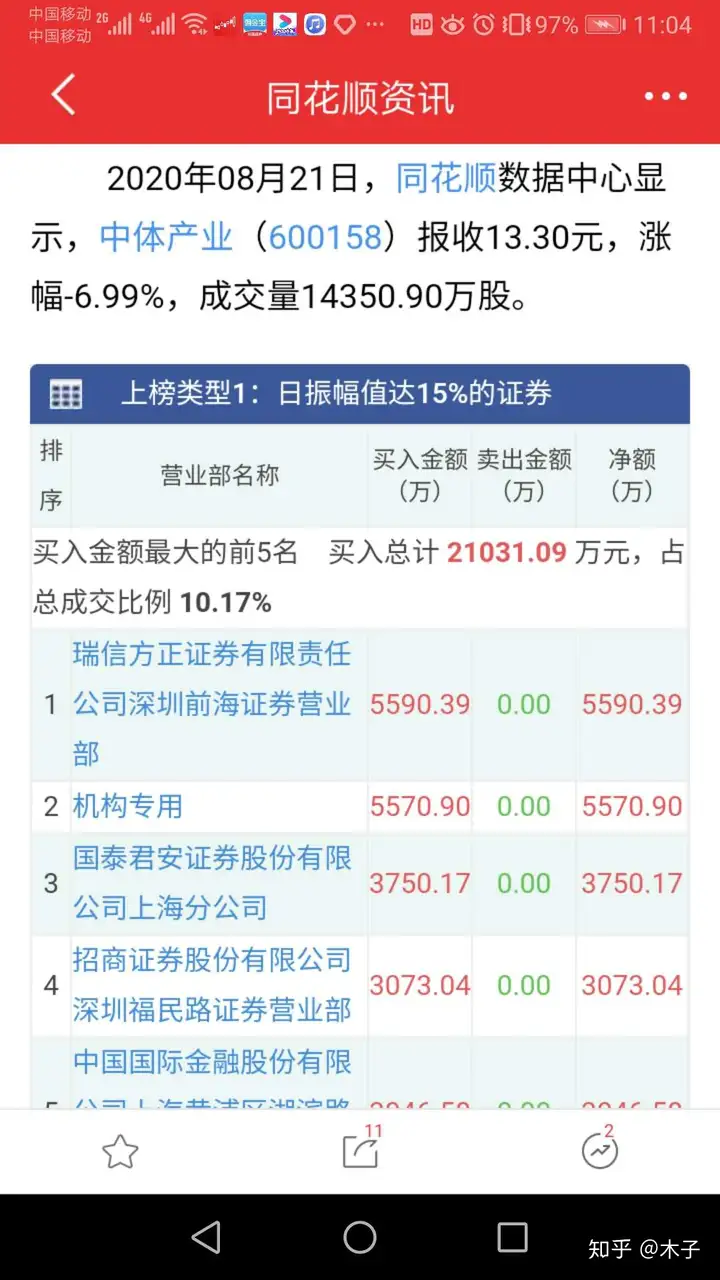Screen dimensions: 720x1280
Task: Open the trend icon with 2 badge
Action: 600,1149
